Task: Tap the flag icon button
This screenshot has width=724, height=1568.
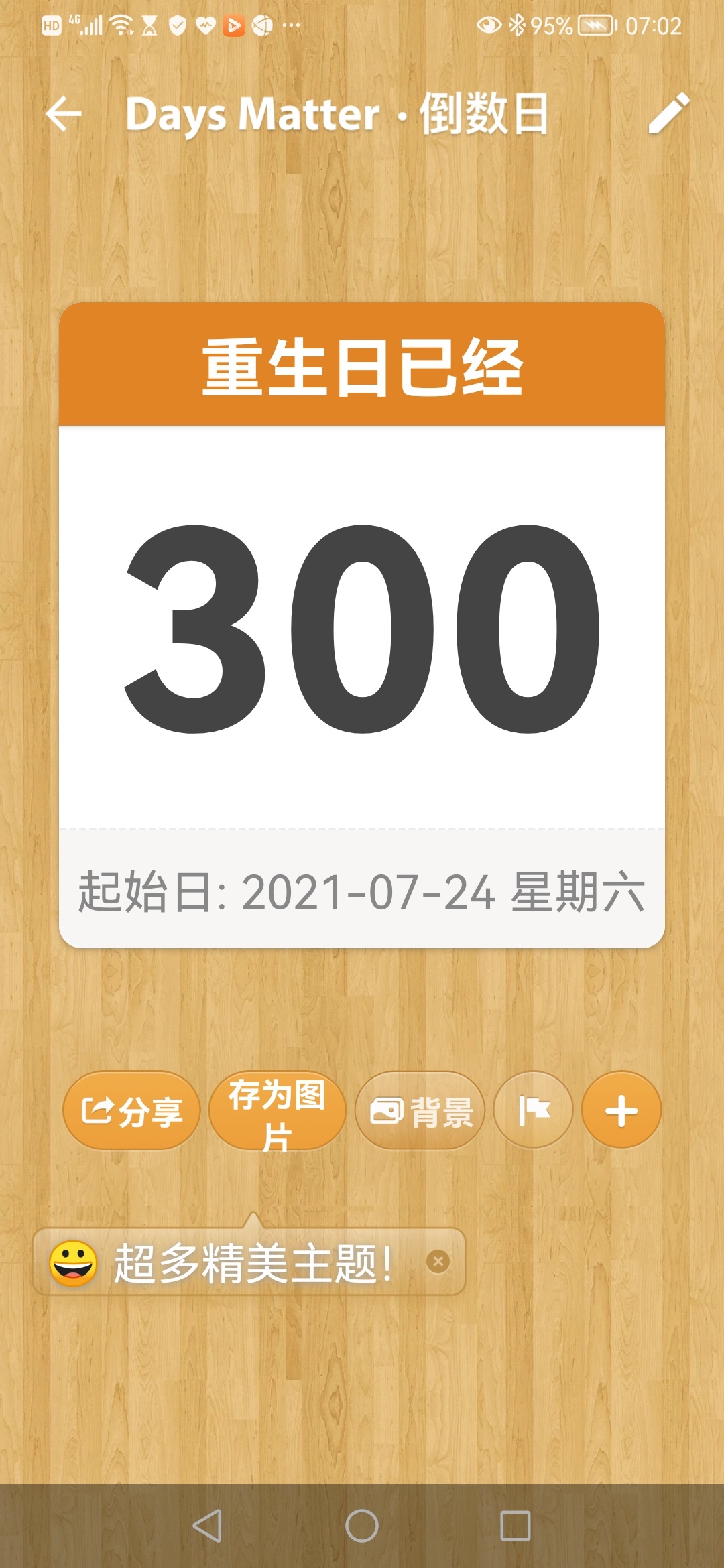Action: [x=534, y=1110]
